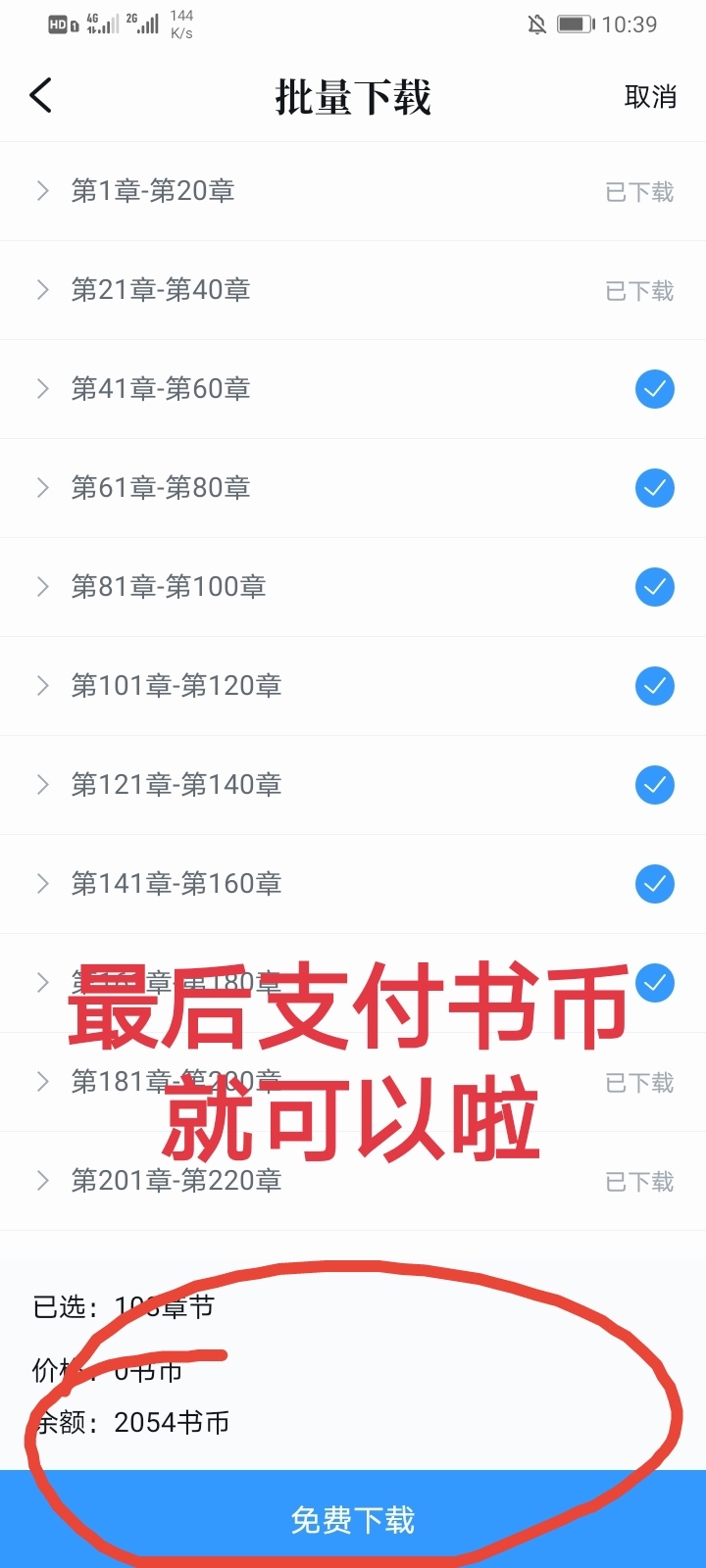Deselect the 第81章-第100章 group

654,587
